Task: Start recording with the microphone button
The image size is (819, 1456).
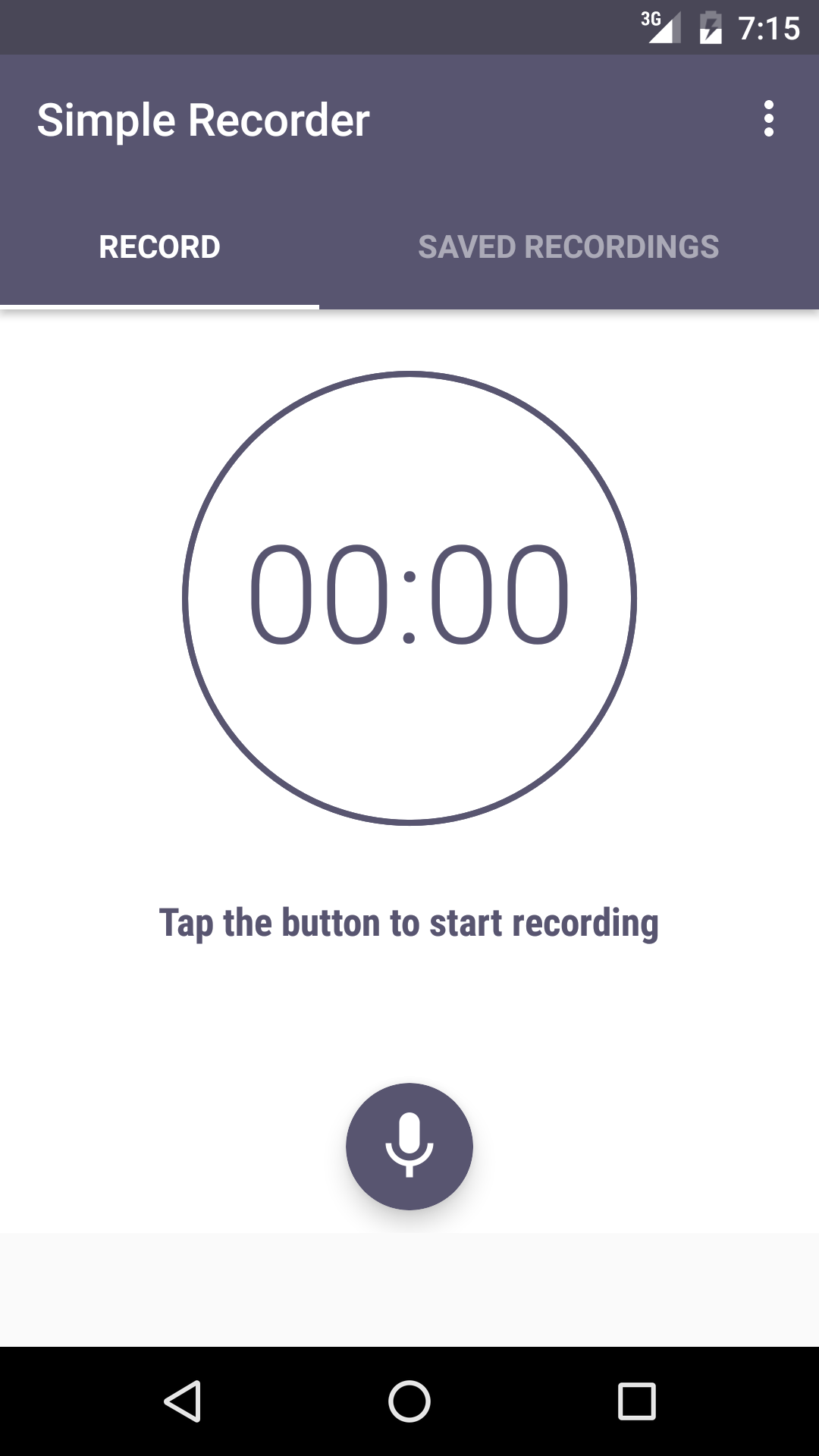Action: pyautogui.click(x=409, y=1146)
